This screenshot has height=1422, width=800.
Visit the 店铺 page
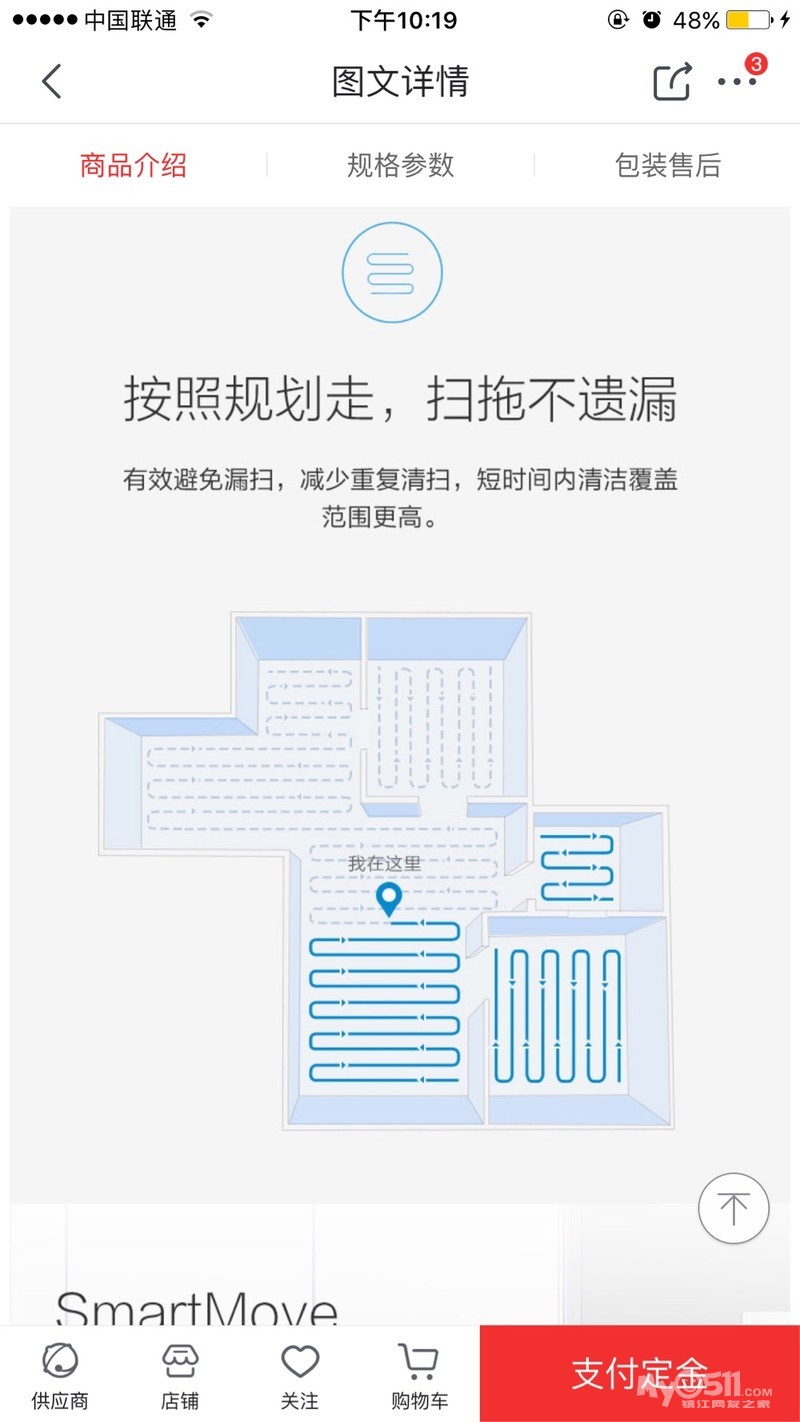point(180,1375)
